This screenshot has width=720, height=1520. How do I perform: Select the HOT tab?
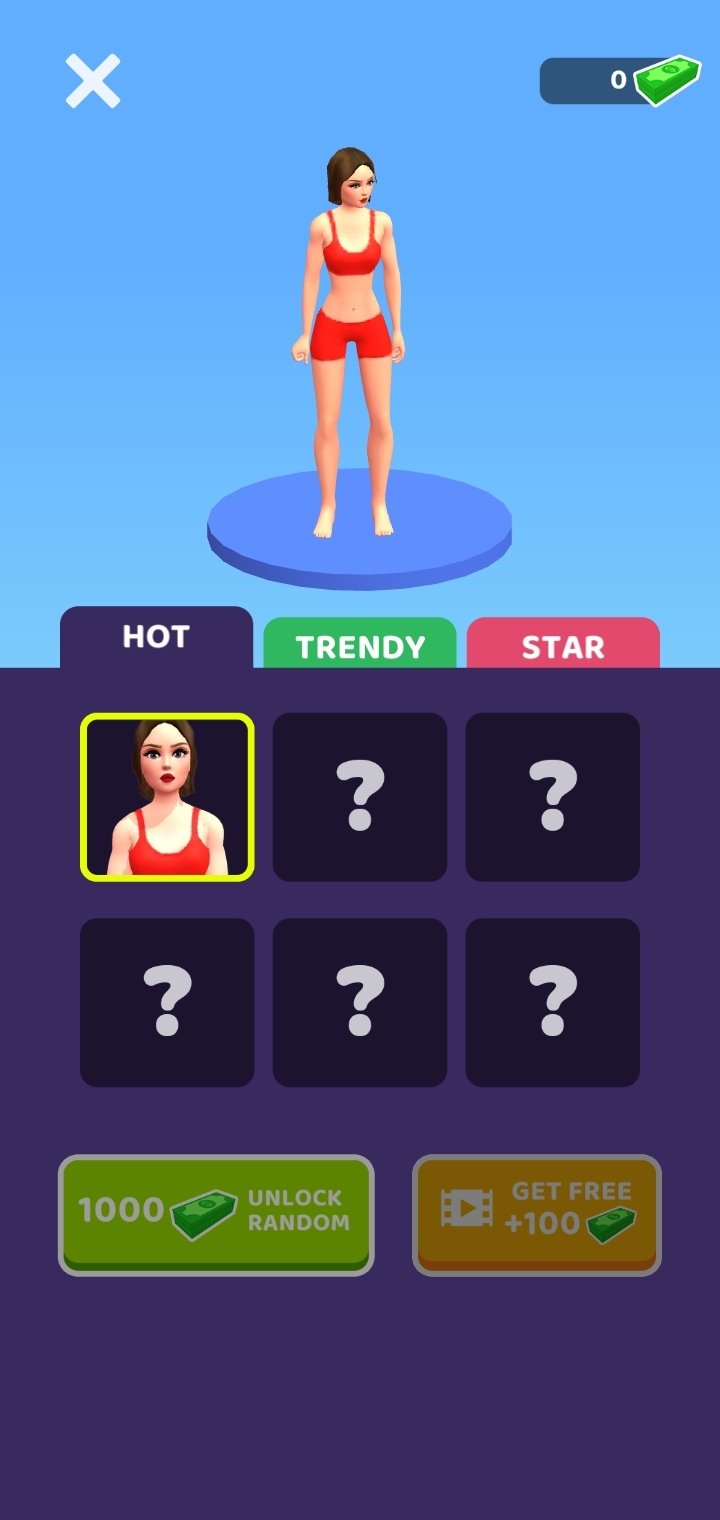156,637
